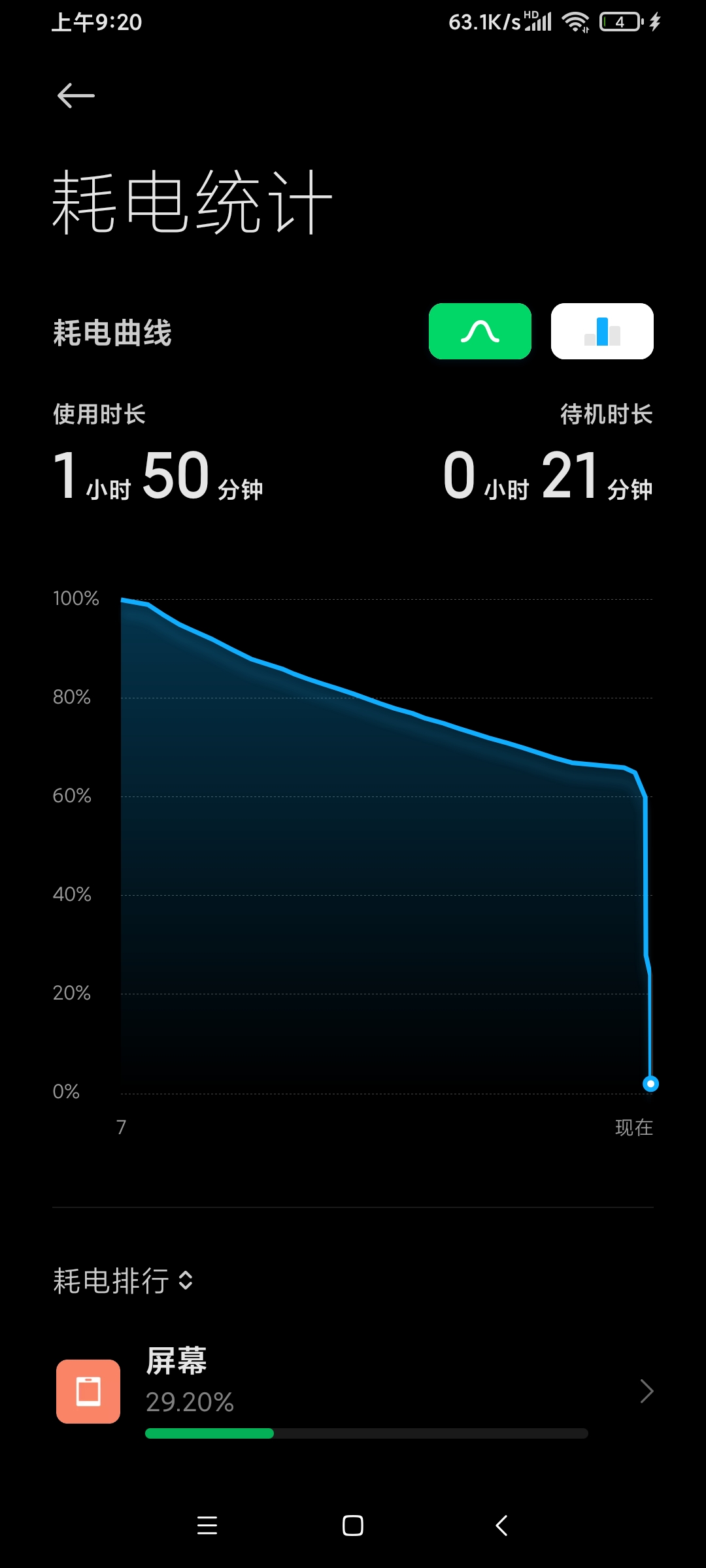
Task: Open the 耗电排行 sort dropdown
Action: coord(123,1281)
